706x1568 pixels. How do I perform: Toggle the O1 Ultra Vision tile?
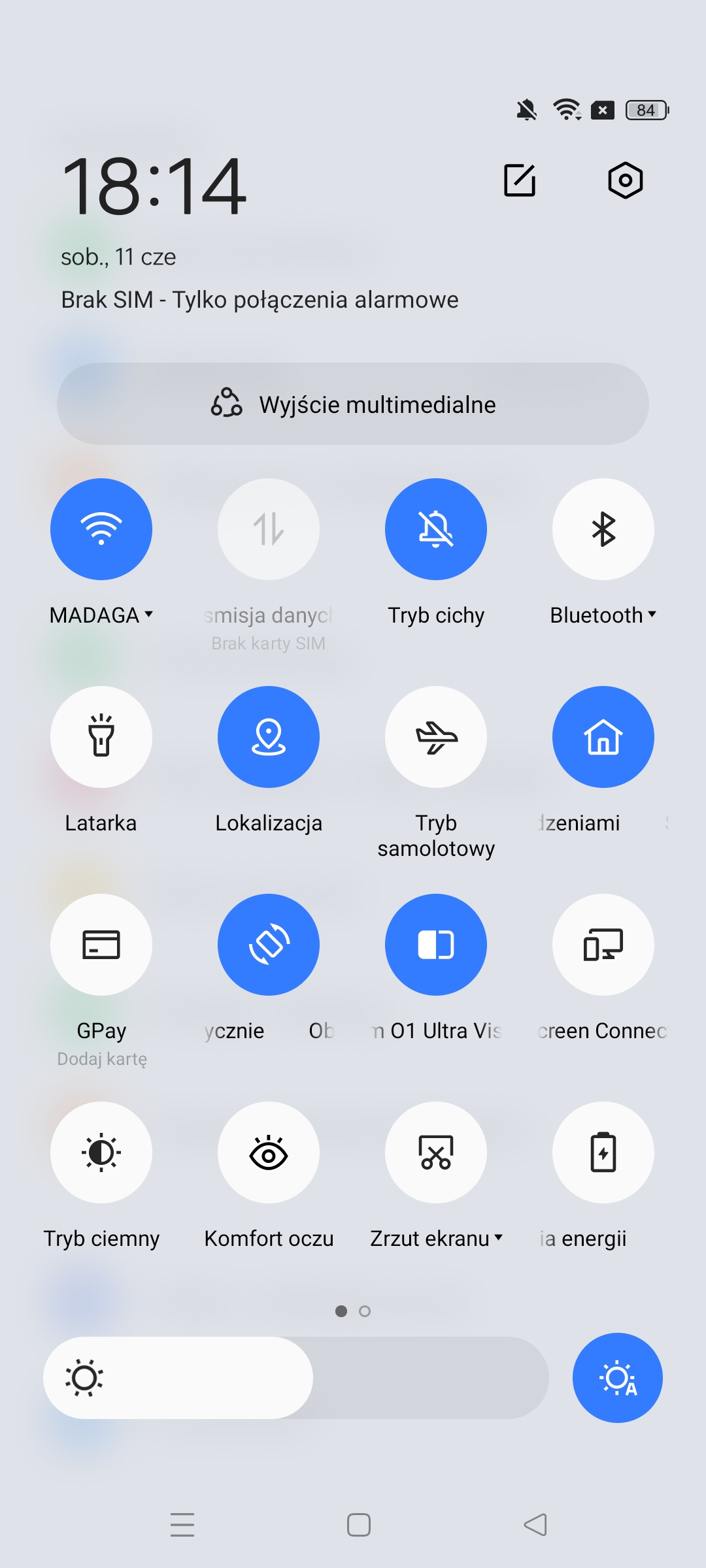[x=436, y=945]
